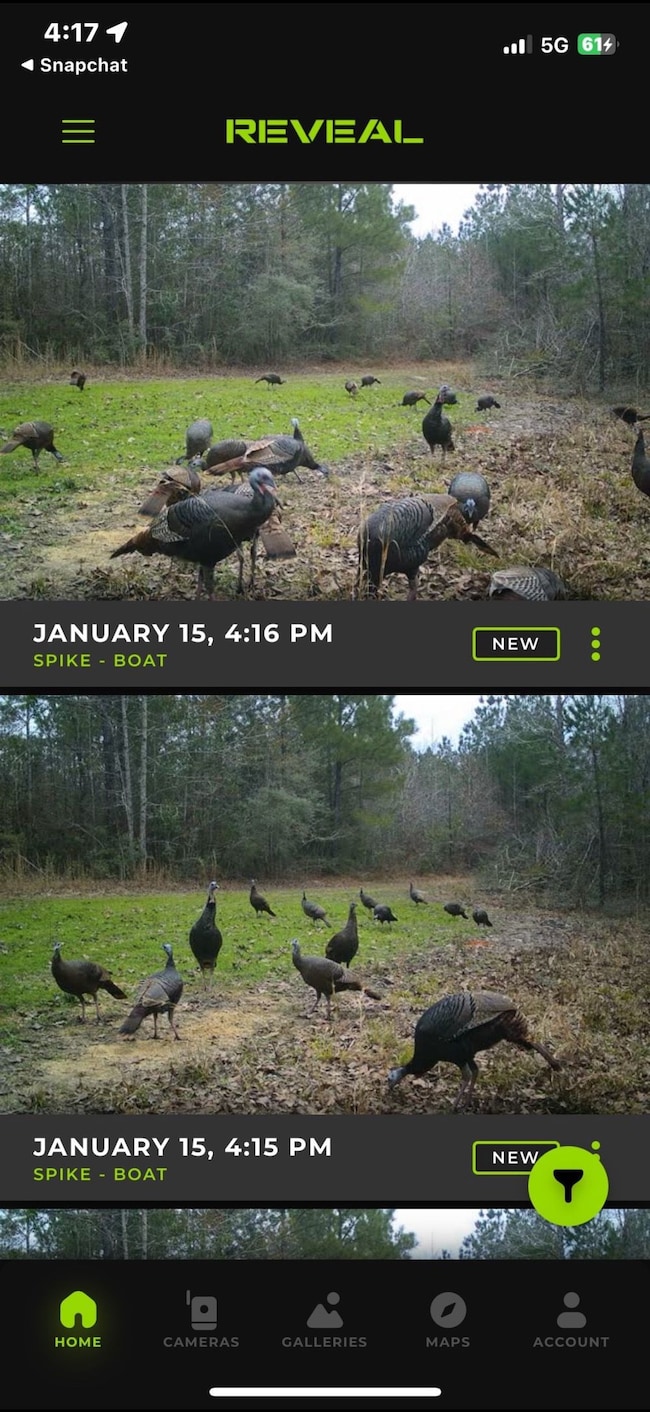
Task: Switch to the Account tab
Action: pos(570,1320)
